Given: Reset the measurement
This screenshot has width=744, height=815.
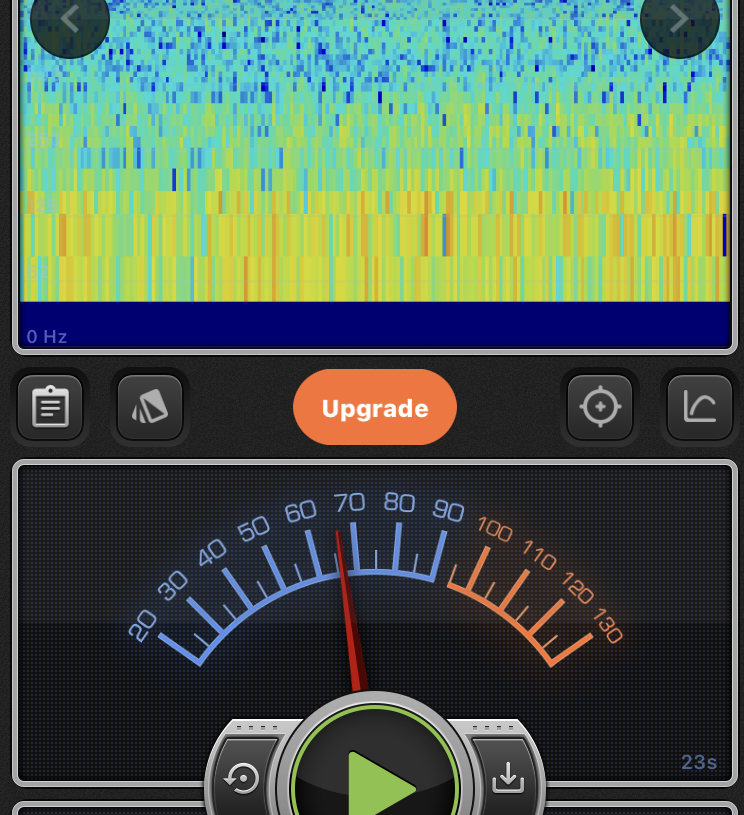Looking at the screenshot, I should tap(243, 777).
